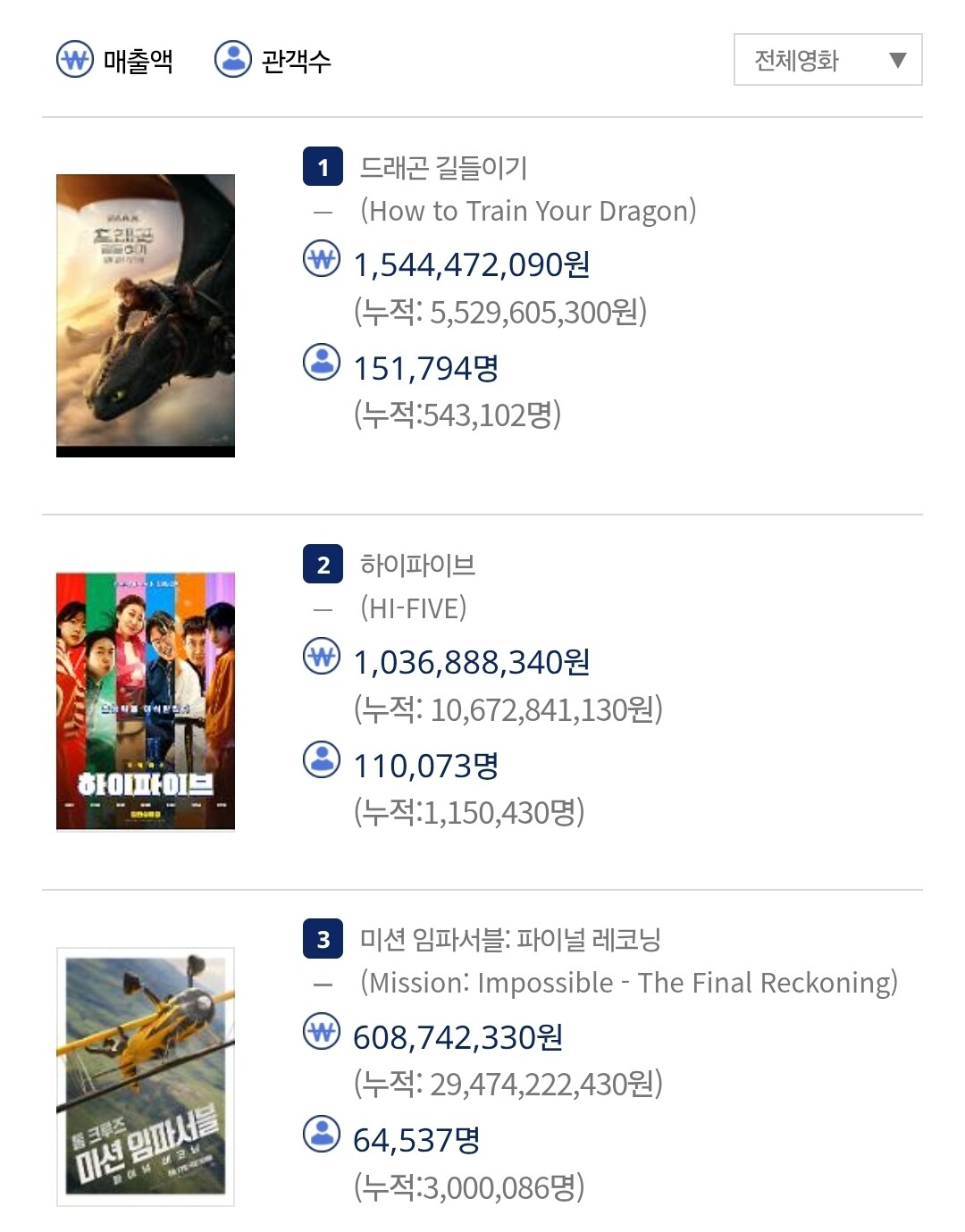Open the Mission: Impossible Final Reckoning poster
Screen dimensions: 965x1232
coord(146,1077)
